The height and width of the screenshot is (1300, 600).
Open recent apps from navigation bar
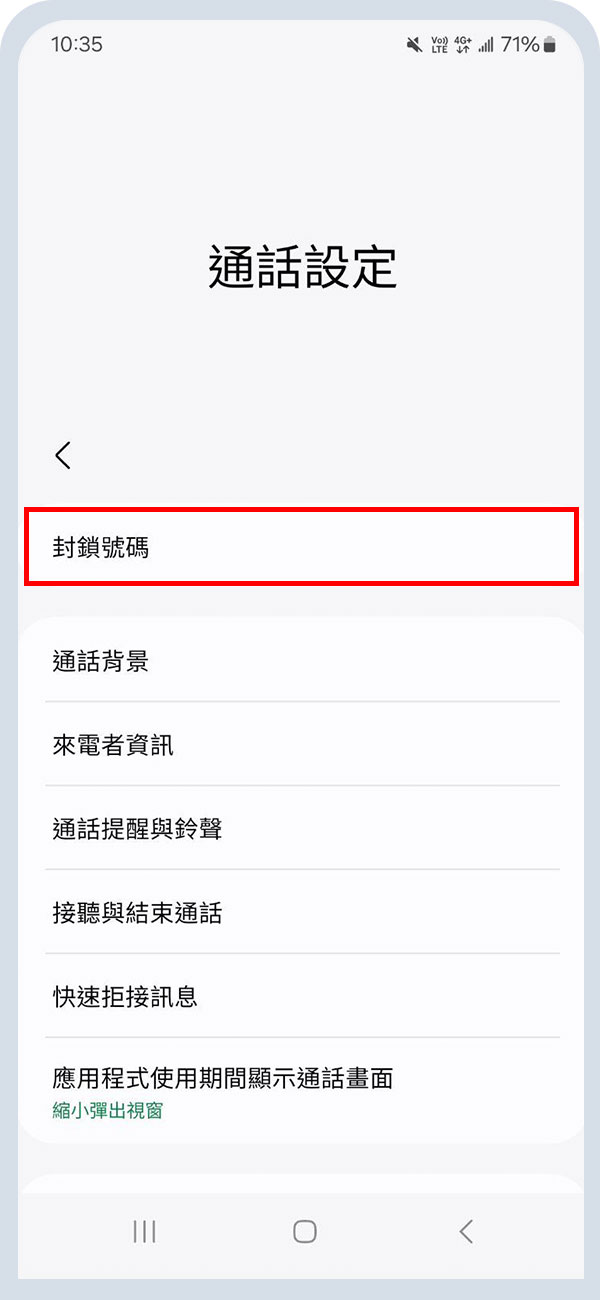click(x=145, y=1232)
